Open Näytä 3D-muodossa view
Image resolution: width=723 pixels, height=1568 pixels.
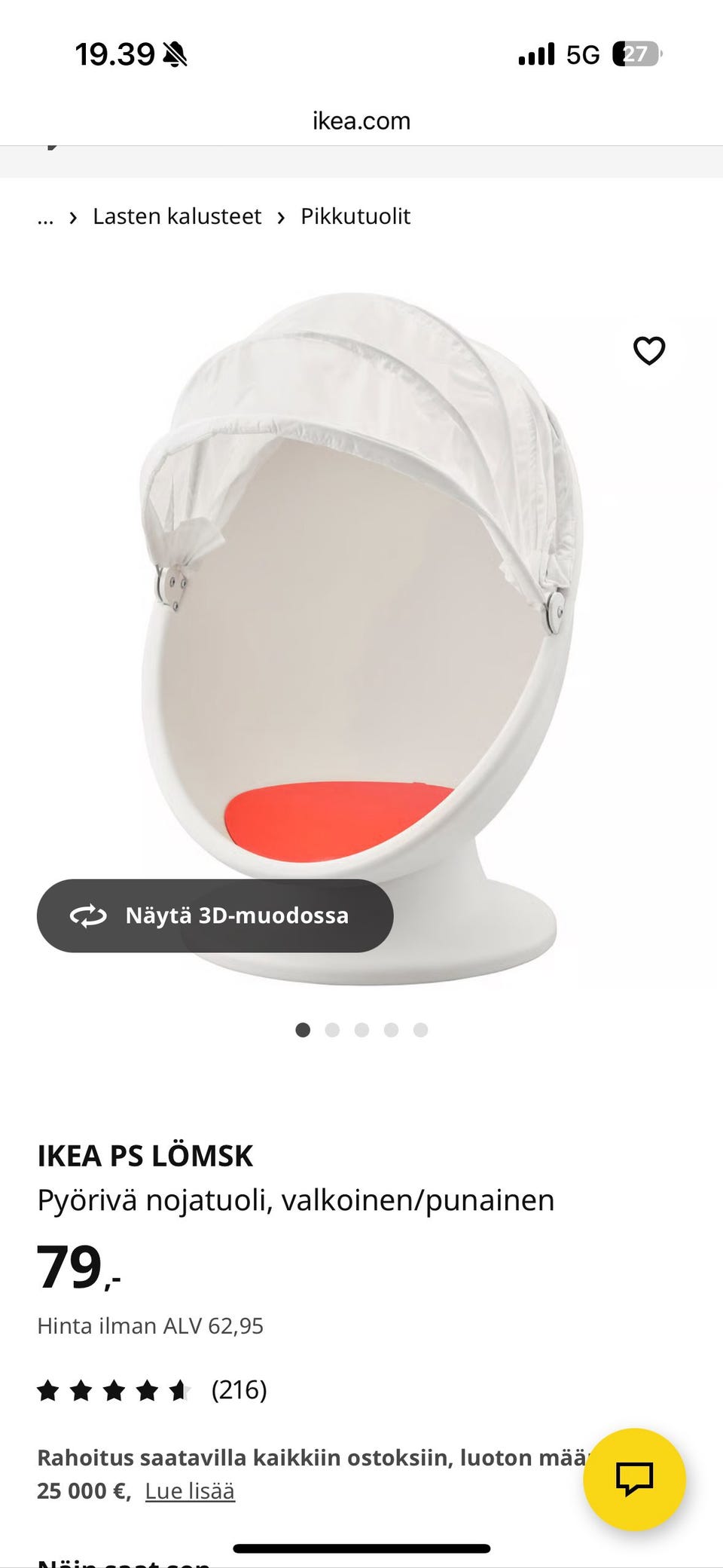click(215, 915)
